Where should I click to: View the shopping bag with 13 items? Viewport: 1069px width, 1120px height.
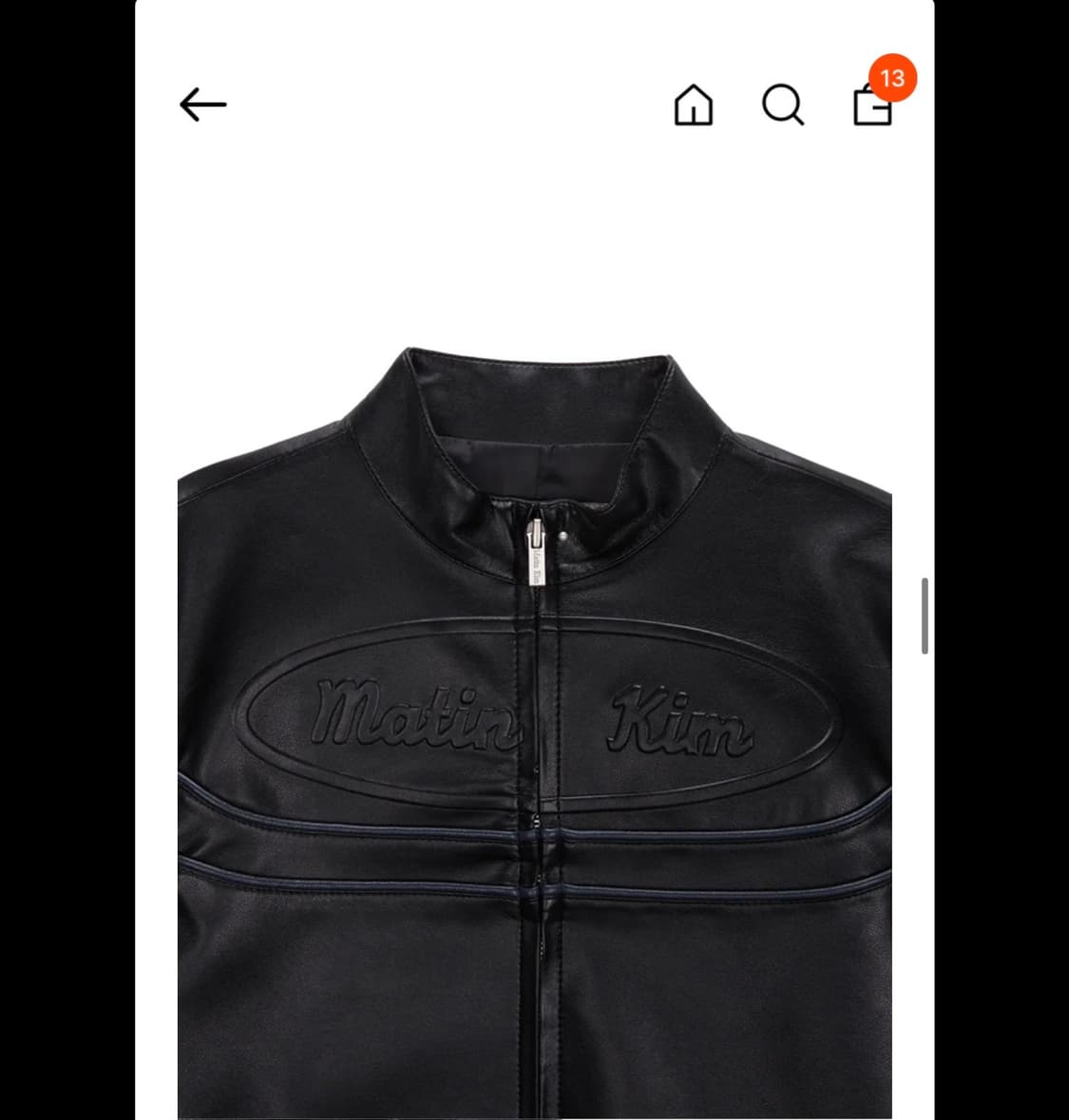pyautogui.click(x=872, y=107)
